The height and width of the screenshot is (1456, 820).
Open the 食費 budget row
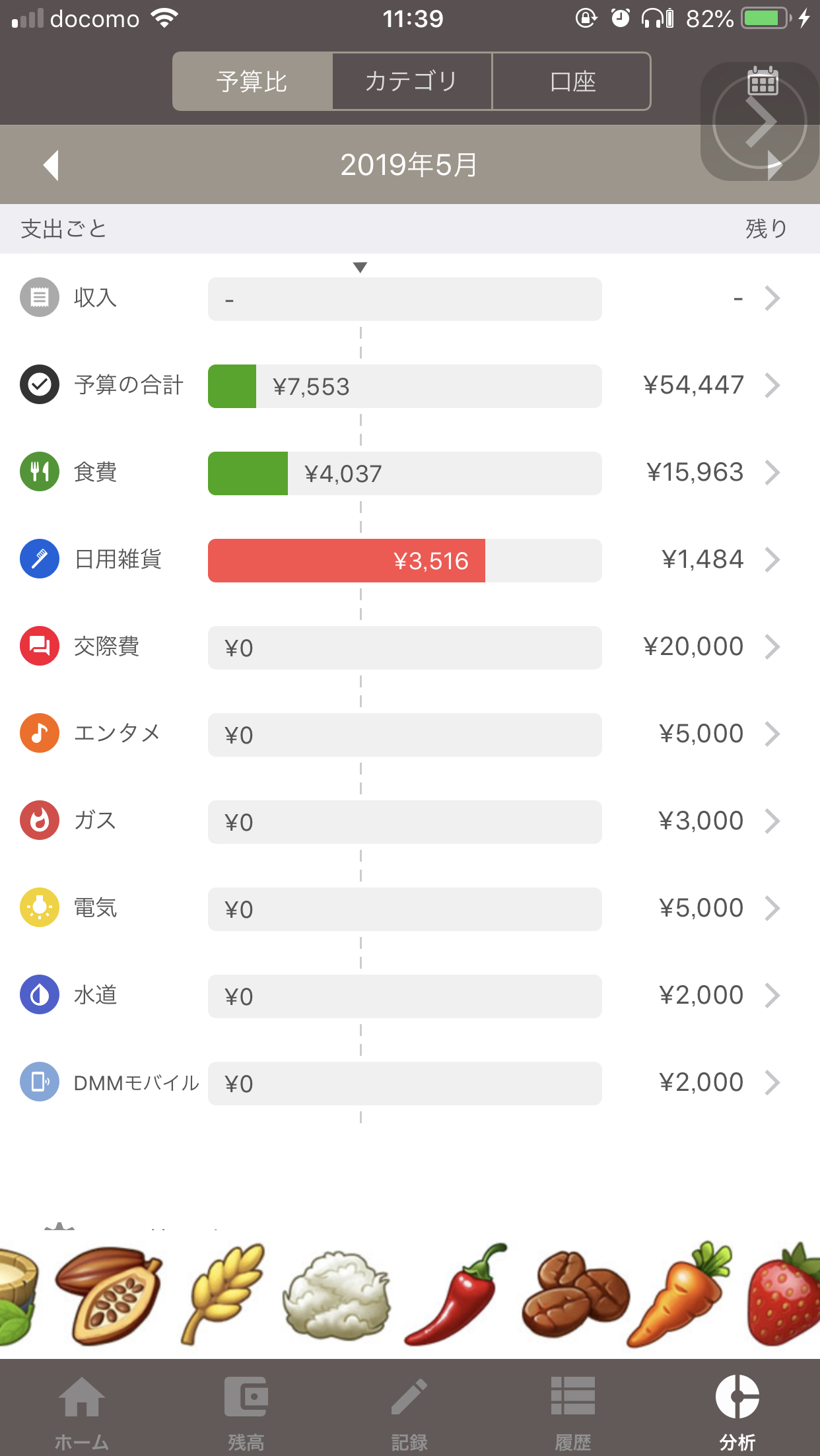(x=410, y=473)
